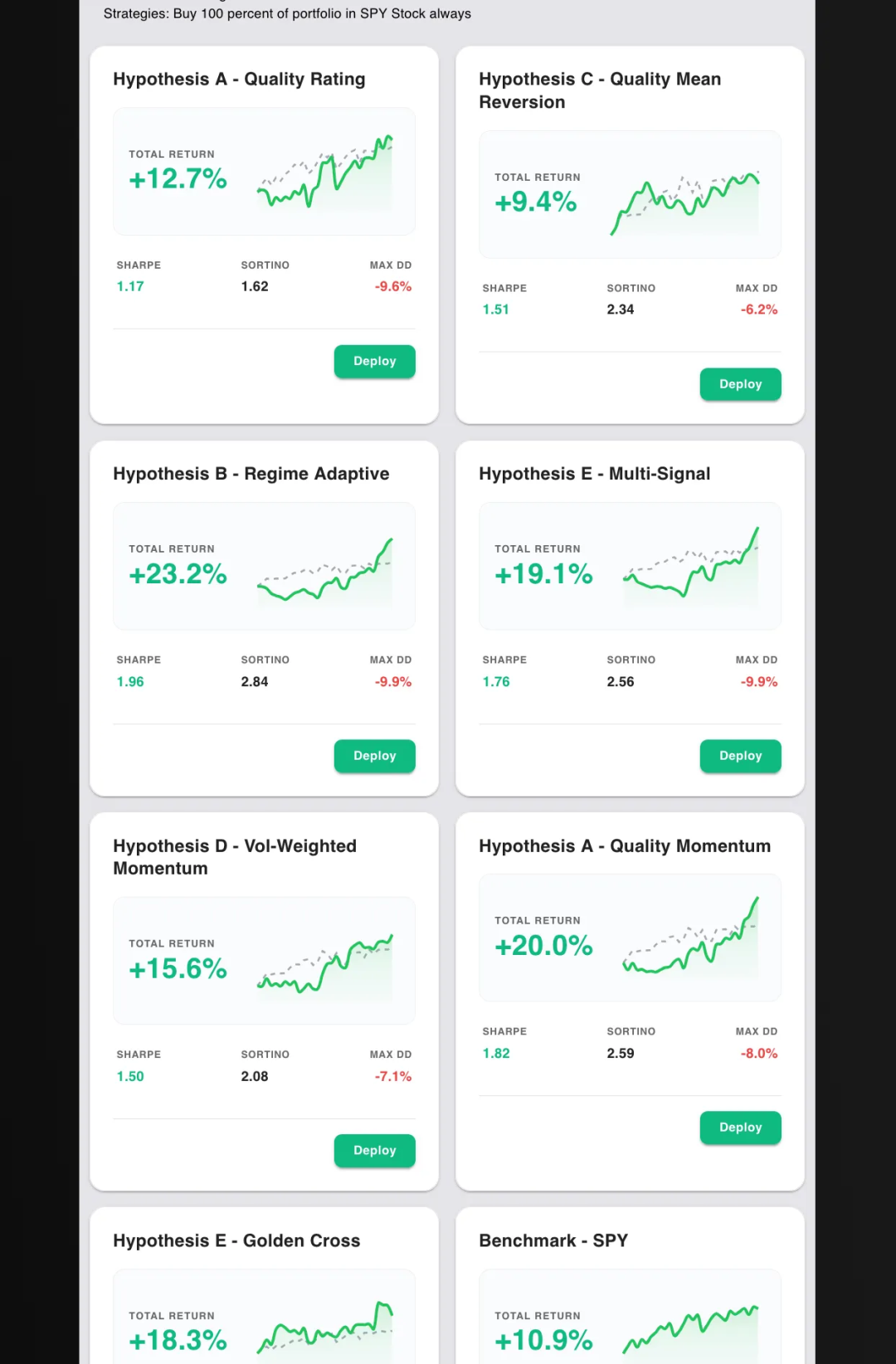Deploy the Hypothesis B - Regime Adaptive strategy
The width and height of the screenshot is (896, 1364).
tap(374, 756)
